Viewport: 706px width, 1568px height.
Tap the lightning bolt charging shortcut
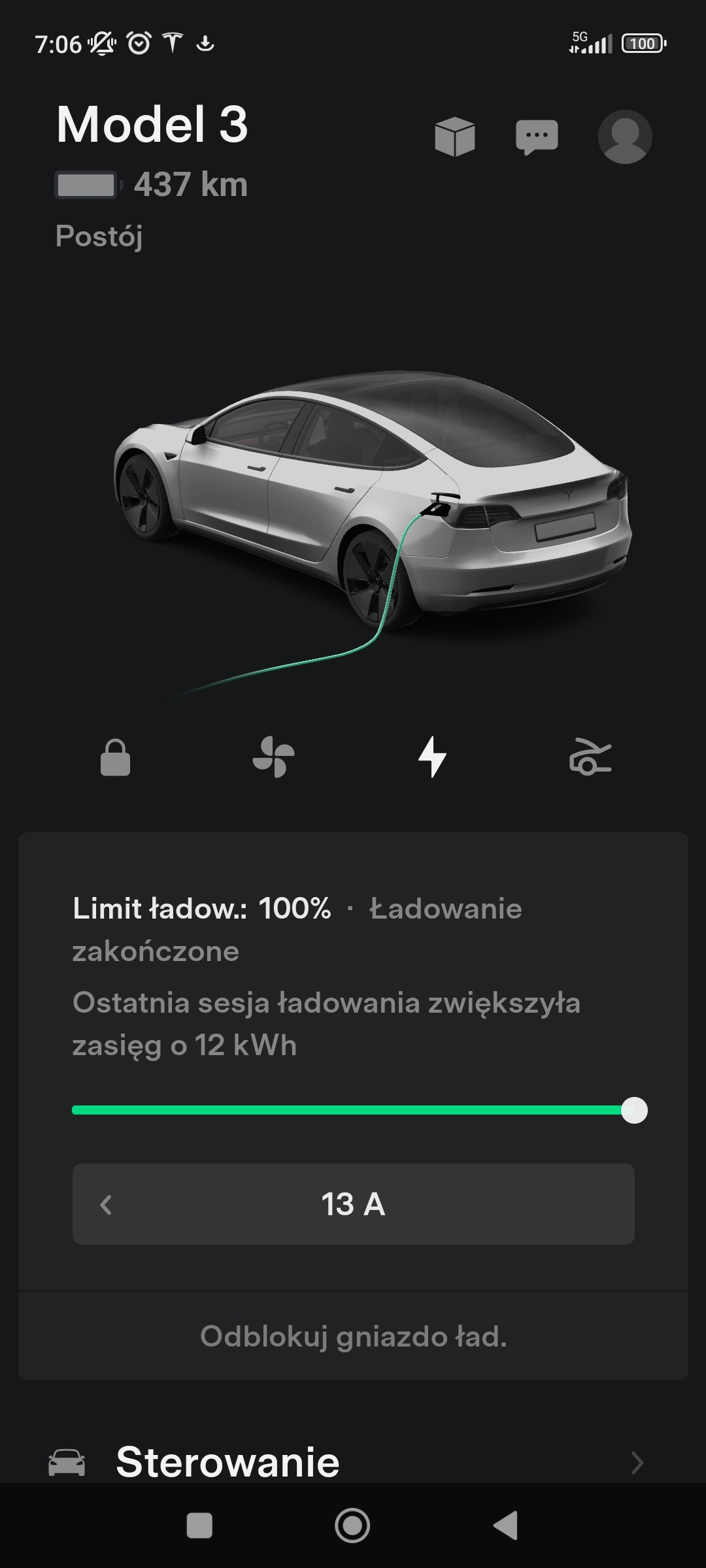pos(432,757)
